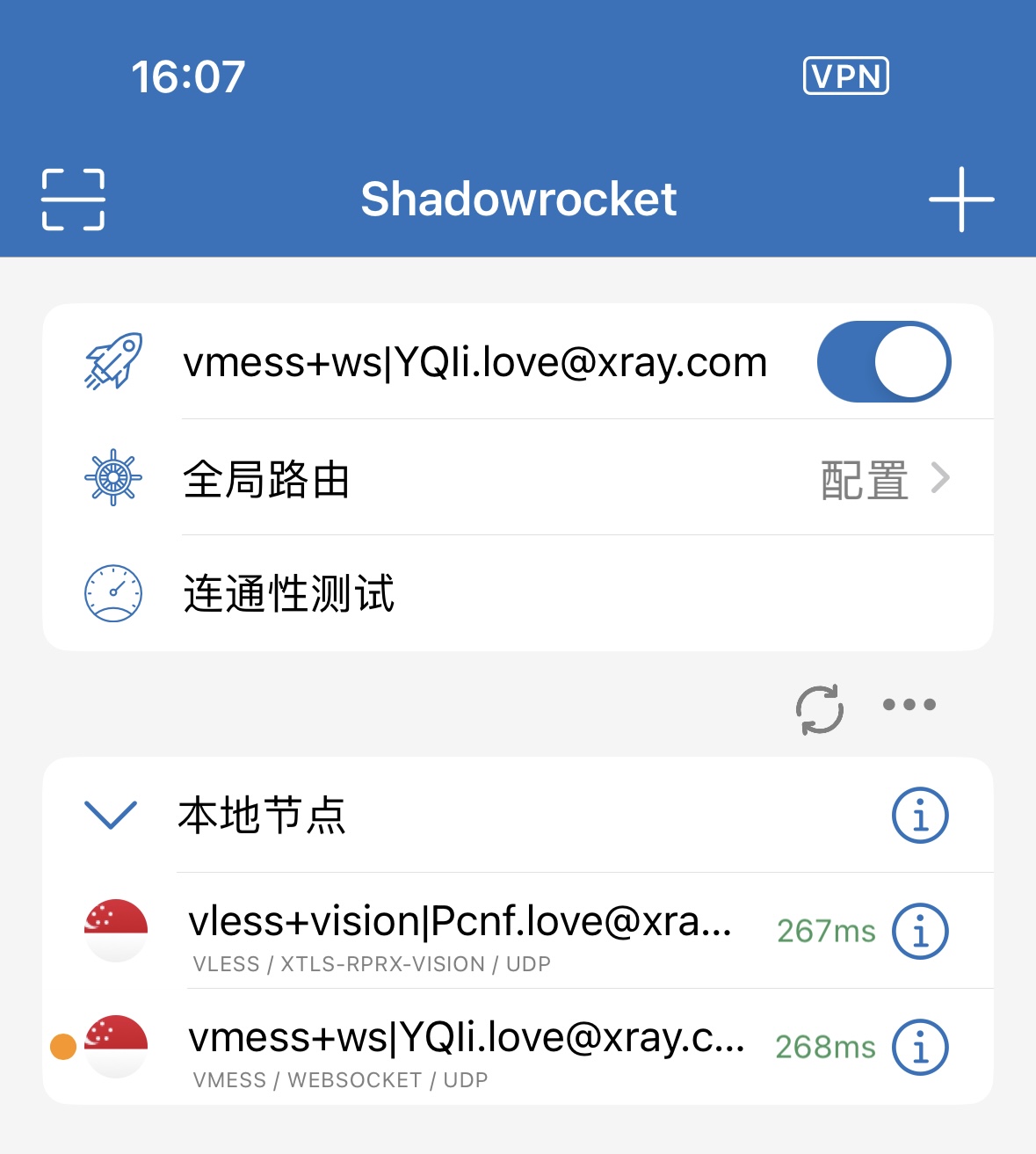The width and height of the screenshot is (1036, 1154).
Task: Refresh the node list
Action: coord(819,708)
